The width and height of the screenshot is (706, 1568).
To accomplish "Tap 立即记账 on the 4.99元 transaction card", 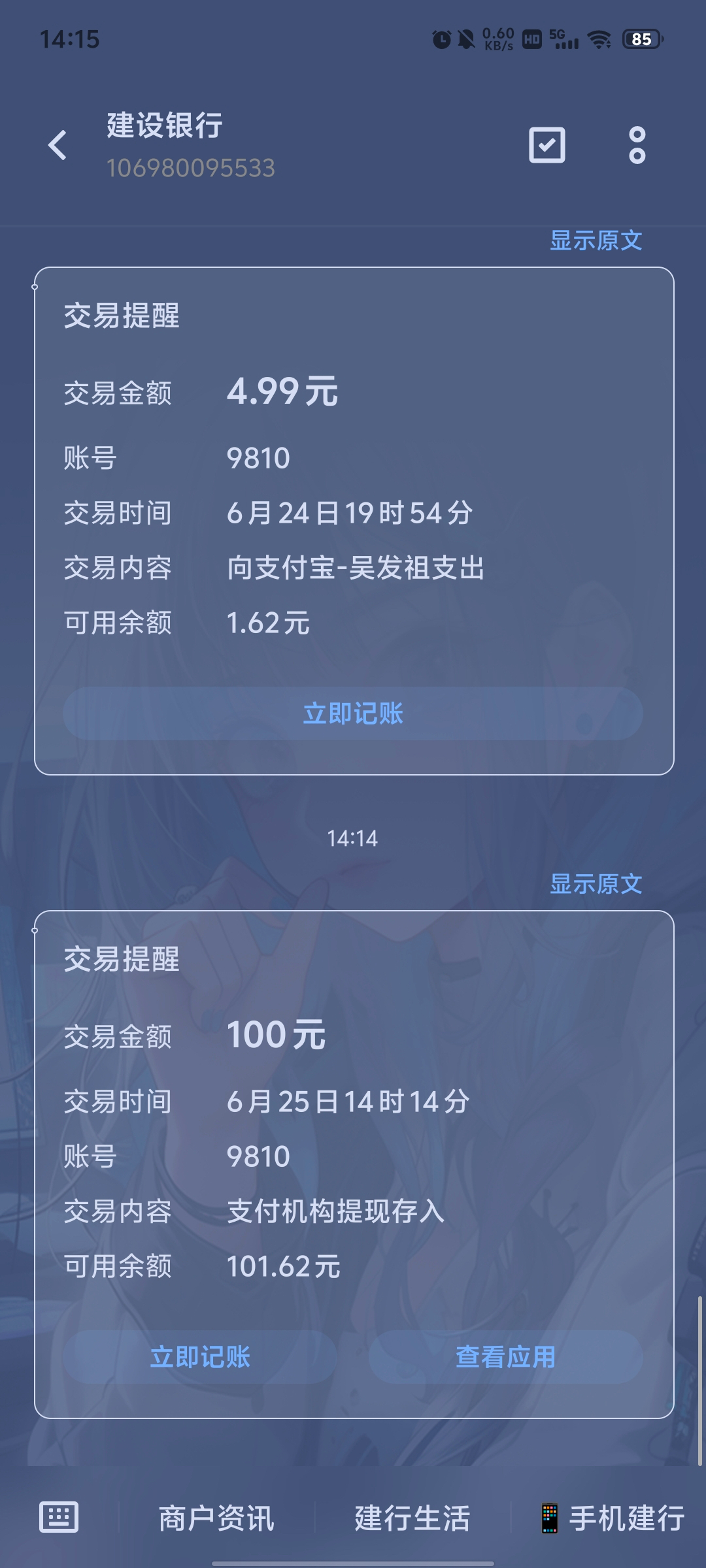I will [353, 713].
